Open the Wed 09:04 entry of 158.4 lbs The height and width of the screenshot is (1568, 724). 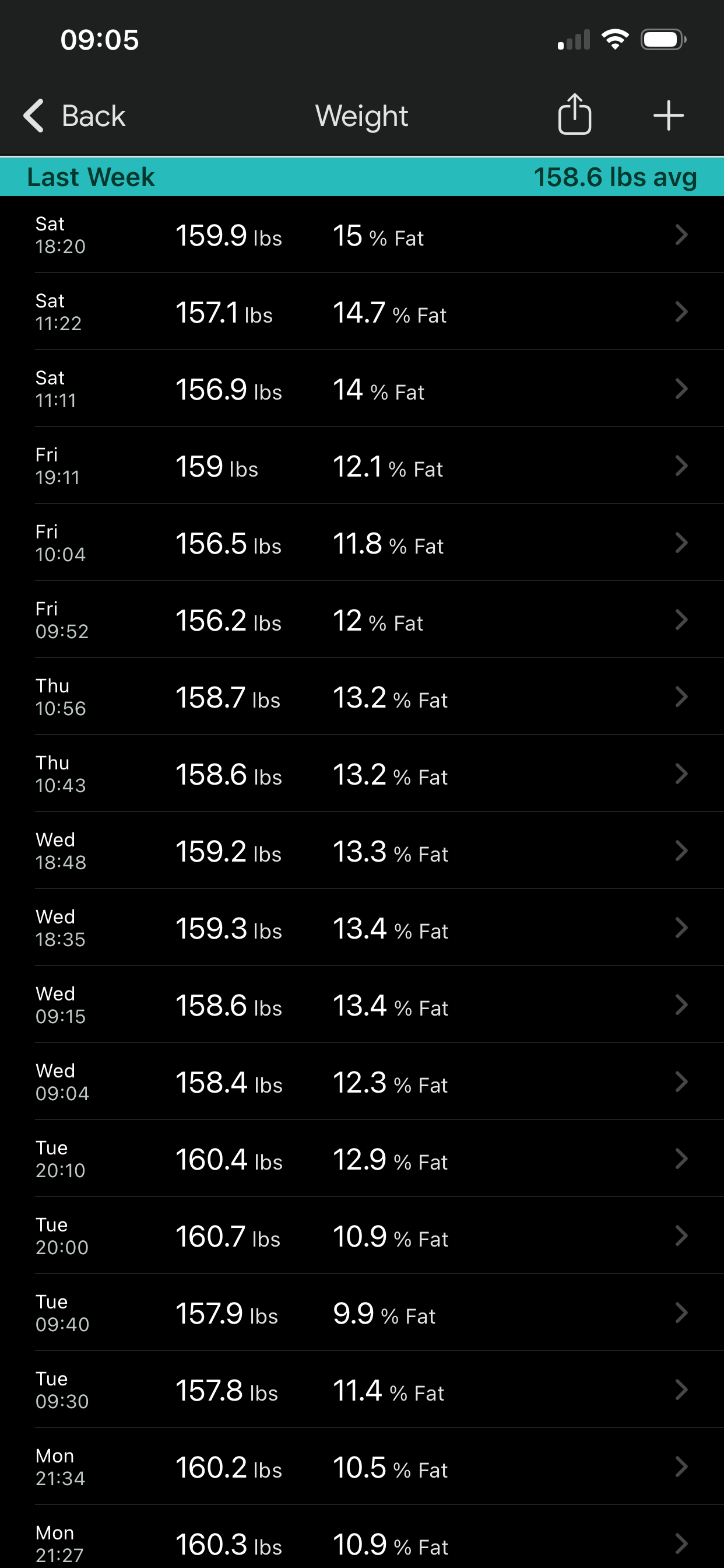361,1082
